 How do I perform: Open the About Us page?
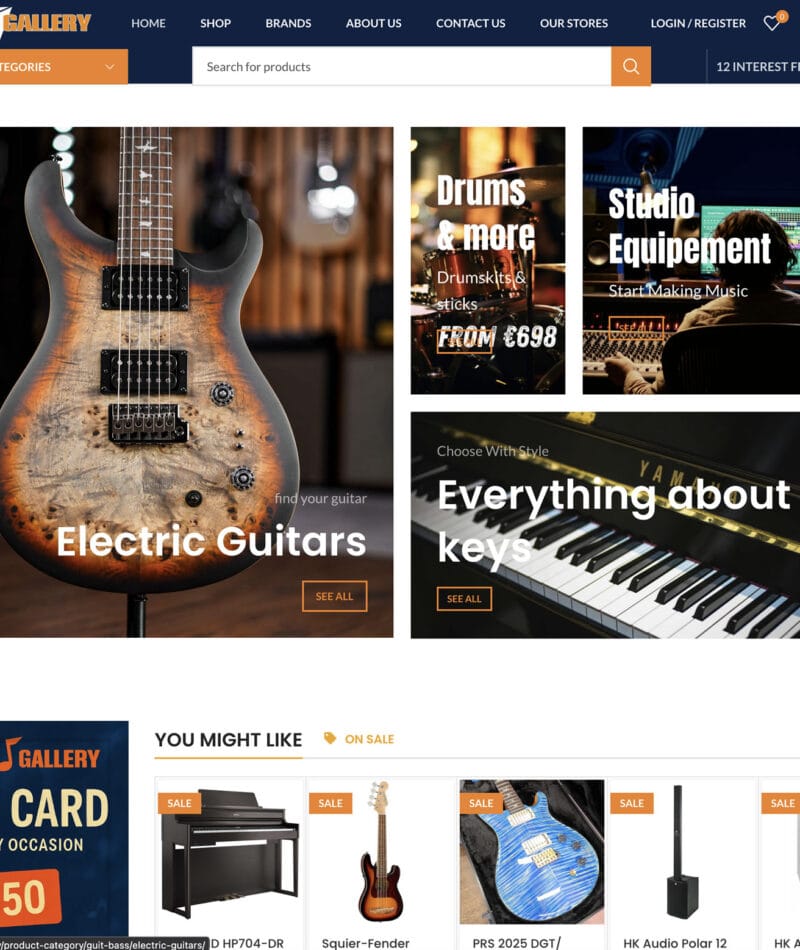373,23
